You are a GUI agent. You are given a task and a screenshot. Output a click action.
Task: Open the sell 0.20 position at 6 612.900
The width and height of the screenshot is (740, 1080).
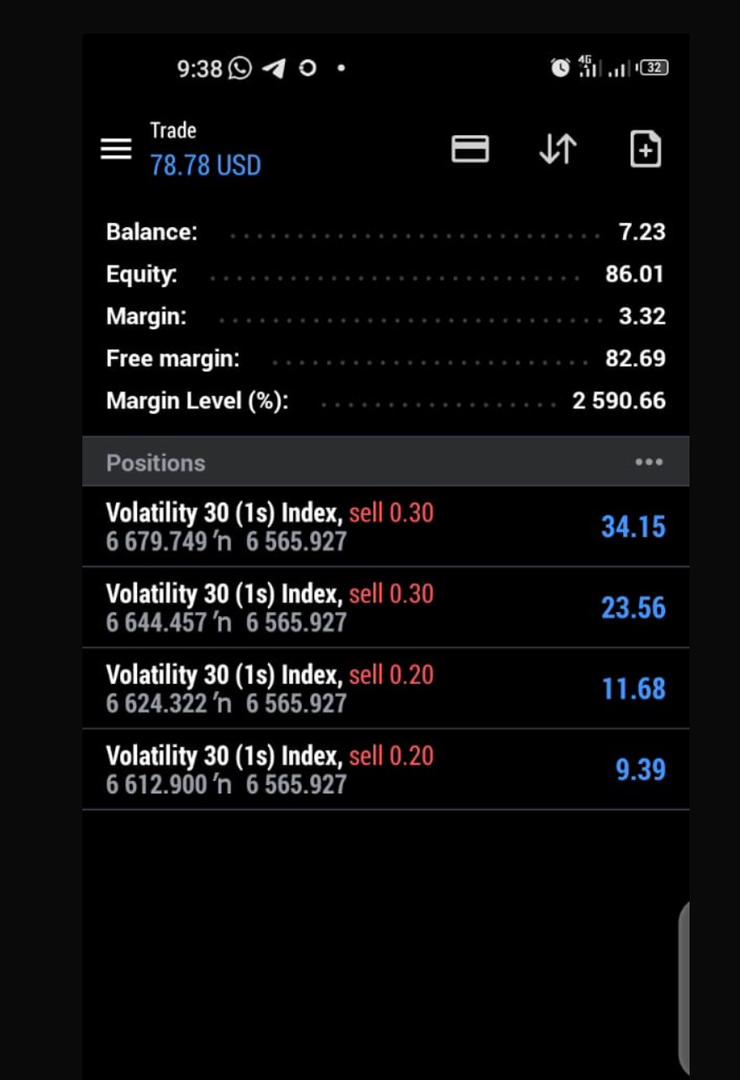point(385,770)
